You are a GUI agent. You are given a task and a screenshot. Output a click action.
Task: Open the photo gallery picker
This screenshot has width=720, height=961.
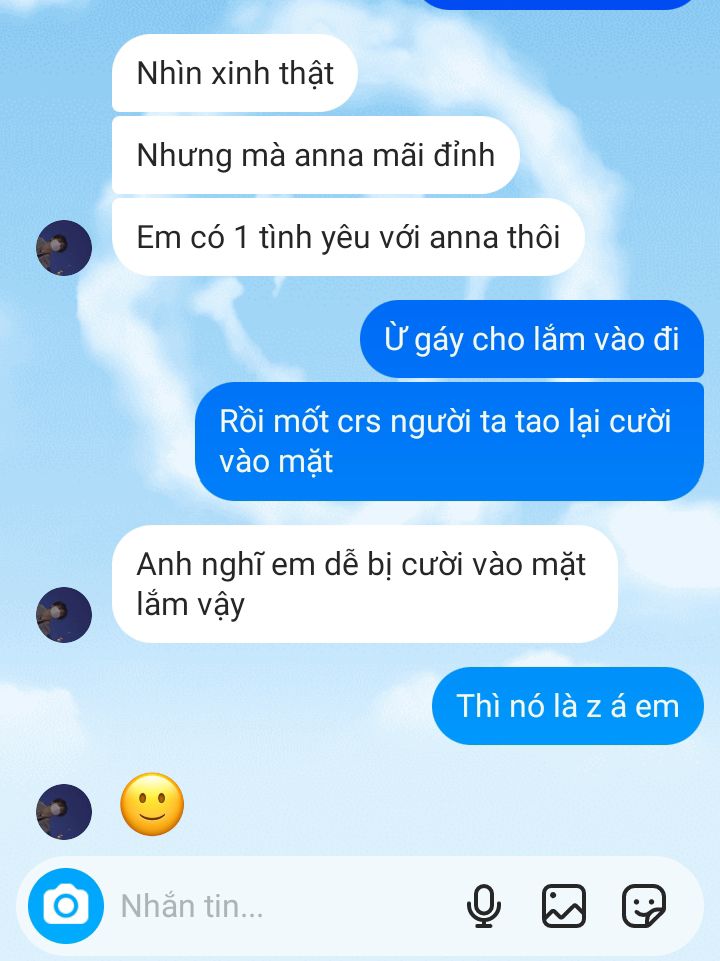point(564,906)
